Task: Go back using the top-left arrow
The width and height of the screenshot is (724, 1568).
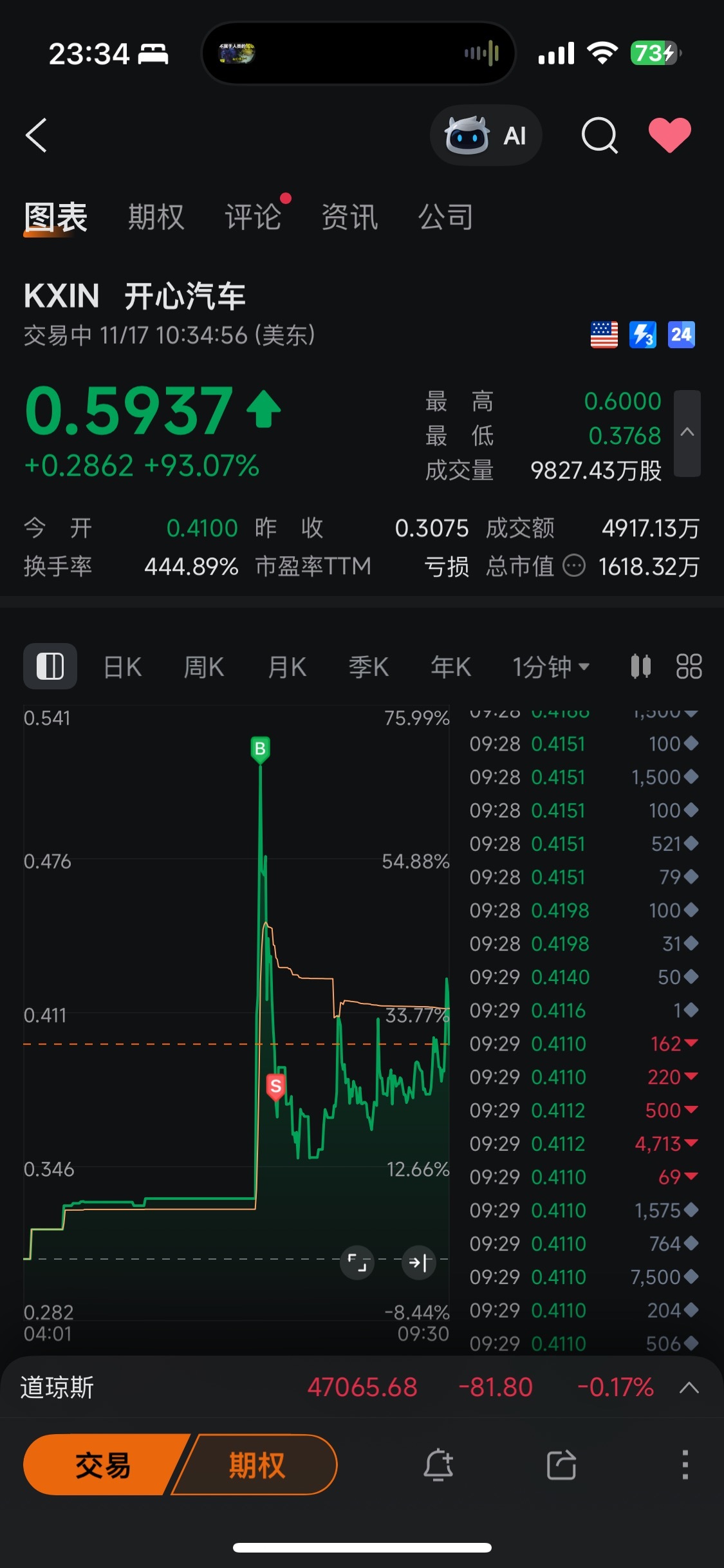Action: click(36, 135)
